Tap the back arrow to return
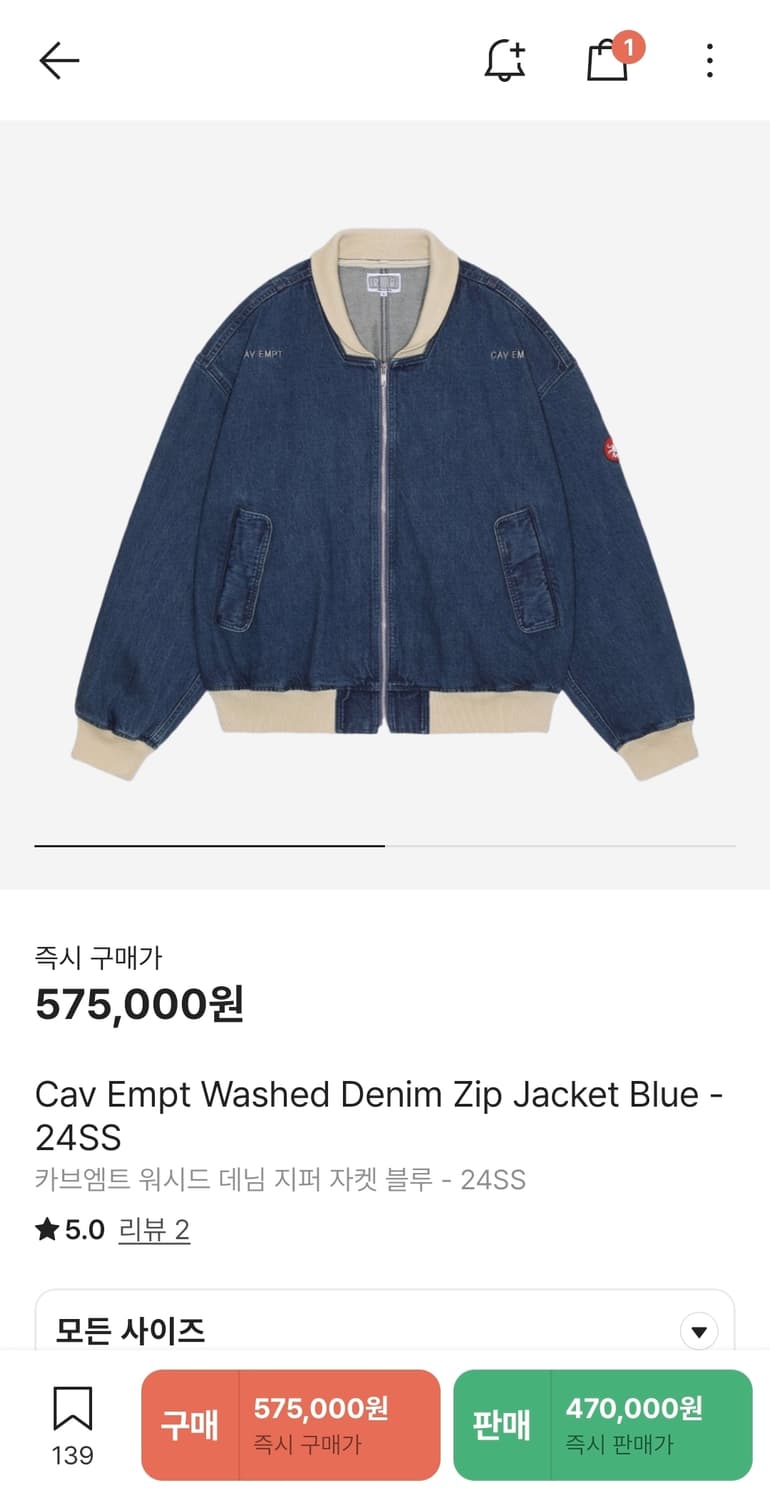The image size is (770, 1500). pyautogui.click(x=59, y=60)
